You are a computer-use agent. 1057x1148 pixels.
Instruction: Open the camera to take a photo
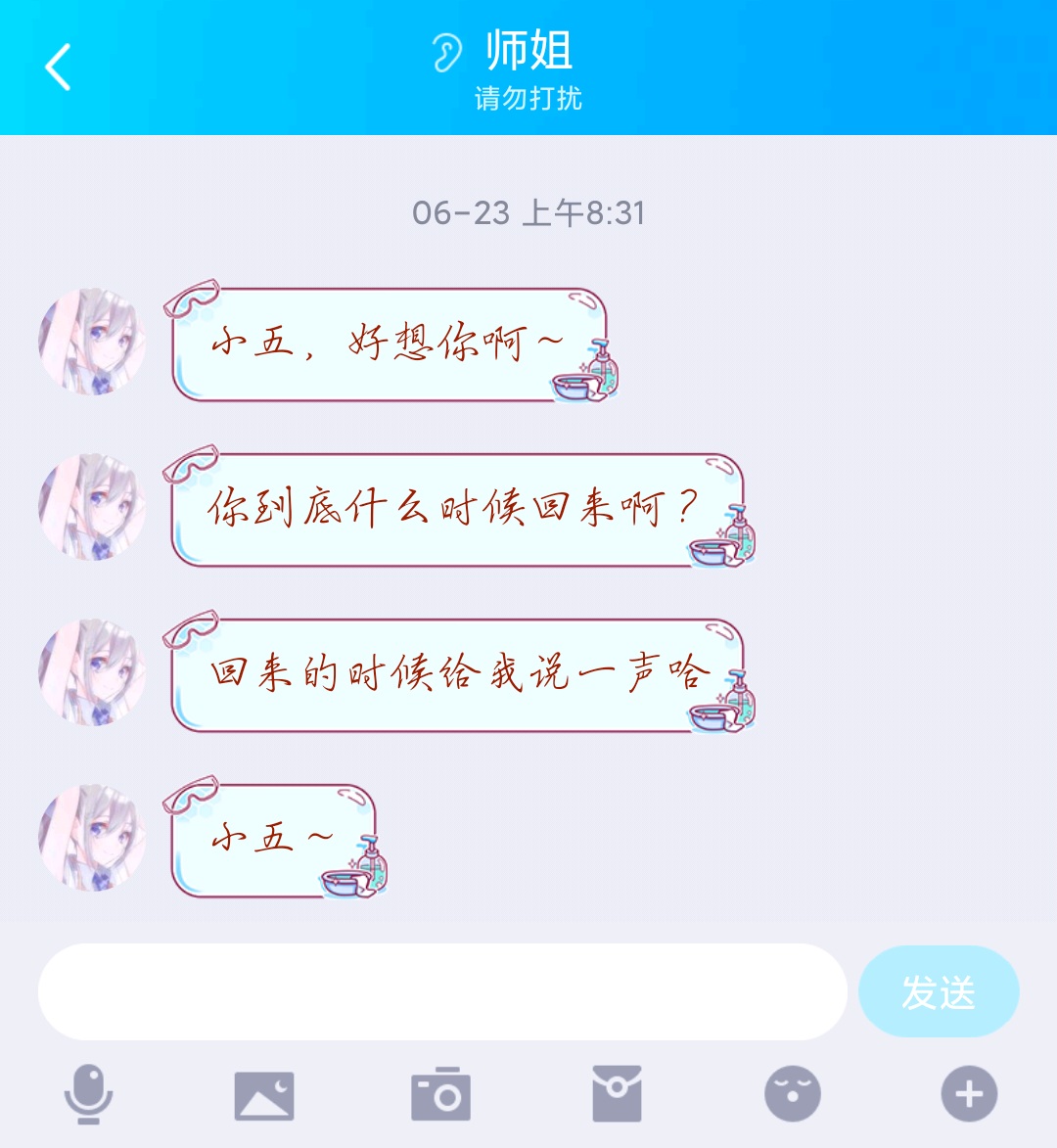pos(440,1095)
